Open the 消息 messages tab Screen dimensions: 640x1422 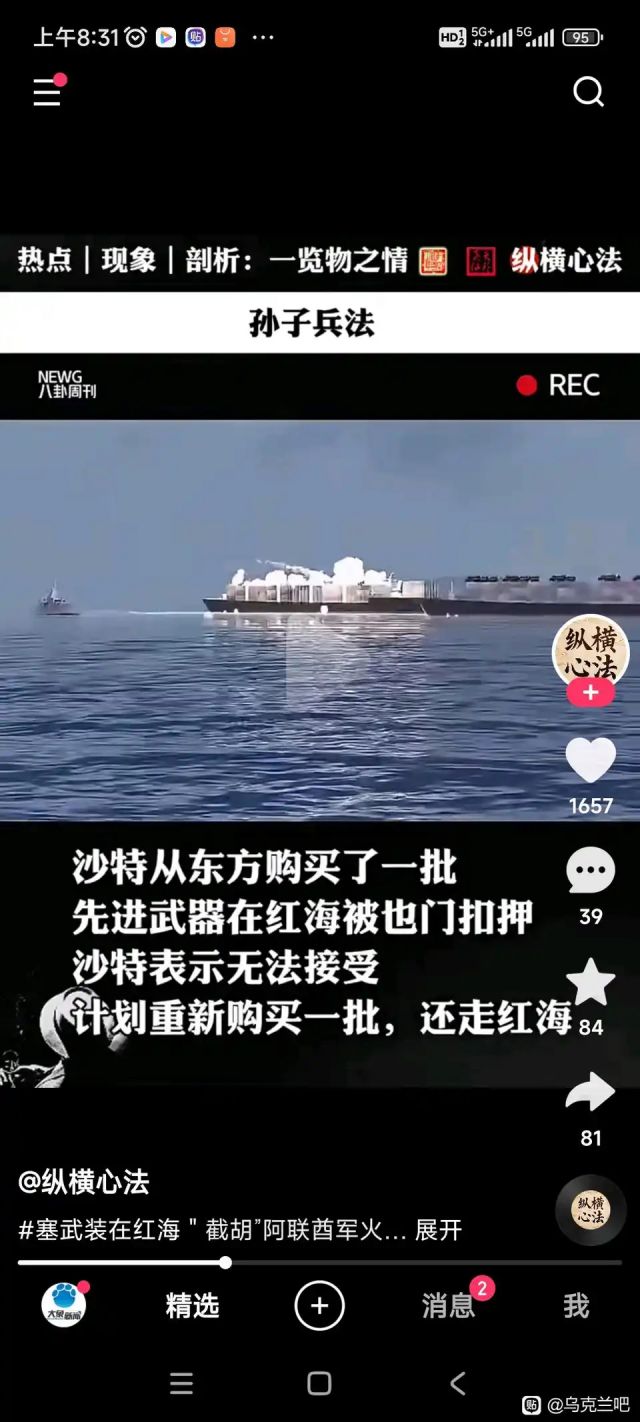pos(448,1306)
